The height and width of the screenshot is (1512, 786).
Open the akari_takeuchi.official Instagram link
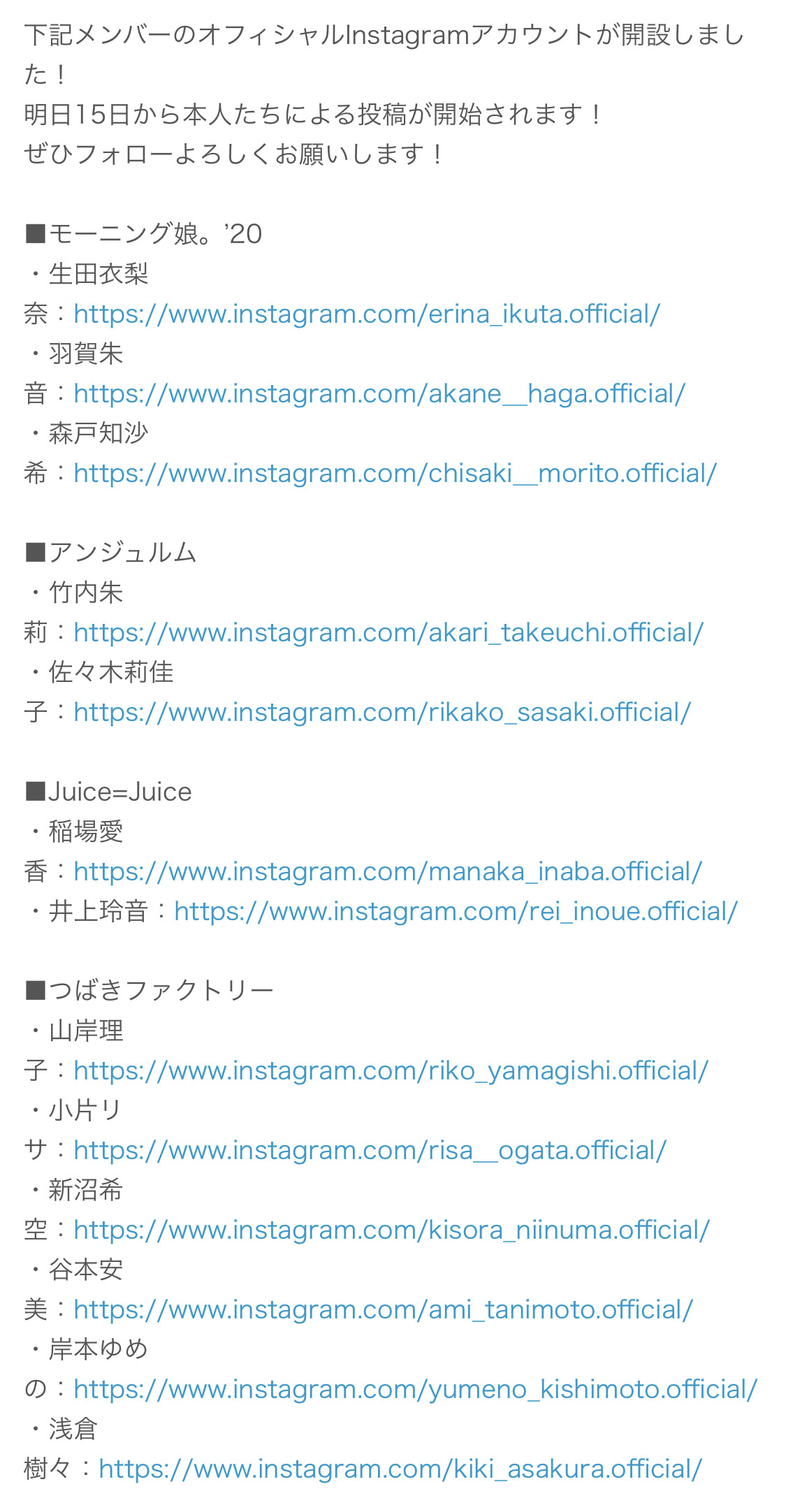(x=388, y=633)
